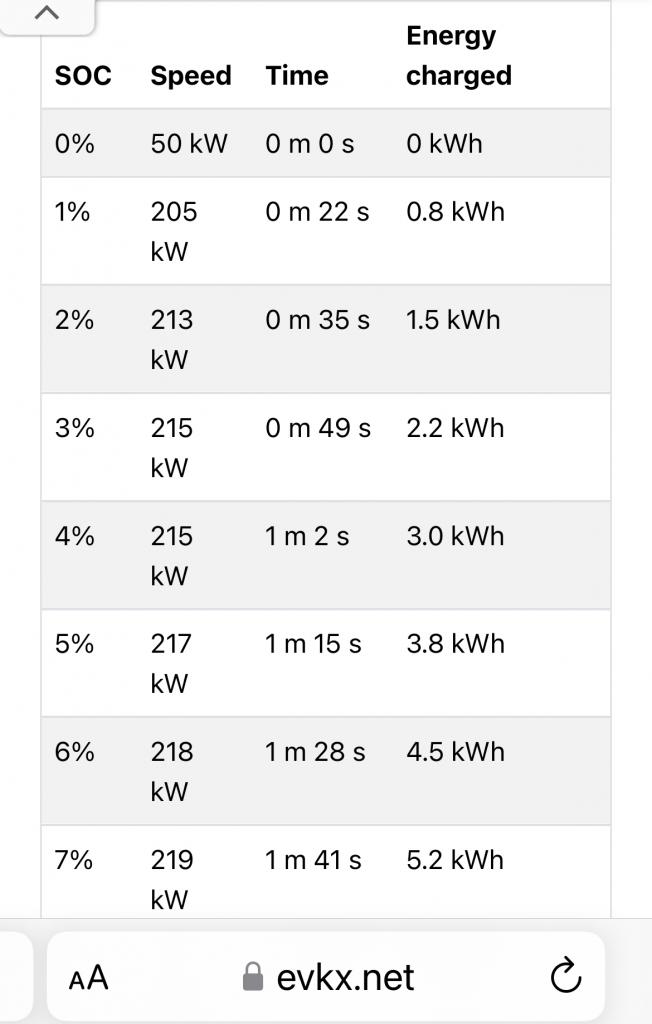The height and width of the screenshot is (1024, 652).
Task: Tap the evkx.net address bar
Action: click(x=329, y=977)
